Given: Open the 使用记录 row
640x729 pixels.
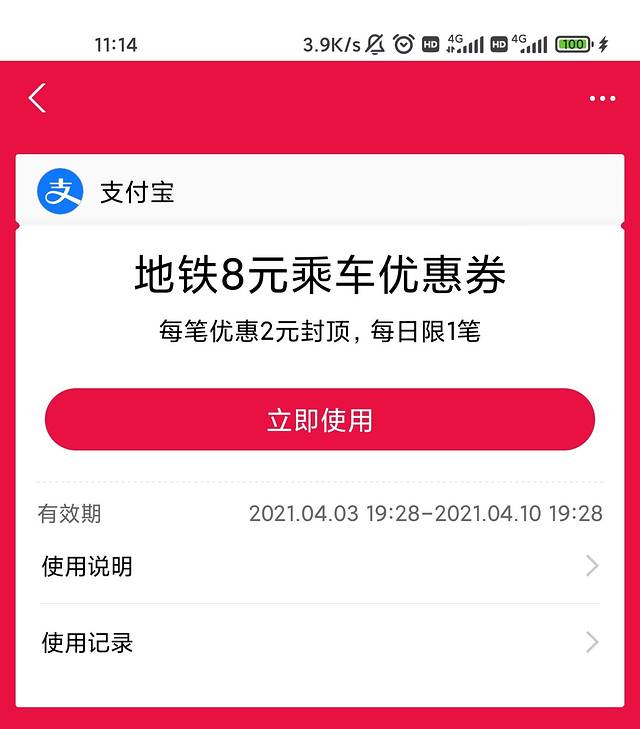Looking at the screenshot, I should pos(320,642).
